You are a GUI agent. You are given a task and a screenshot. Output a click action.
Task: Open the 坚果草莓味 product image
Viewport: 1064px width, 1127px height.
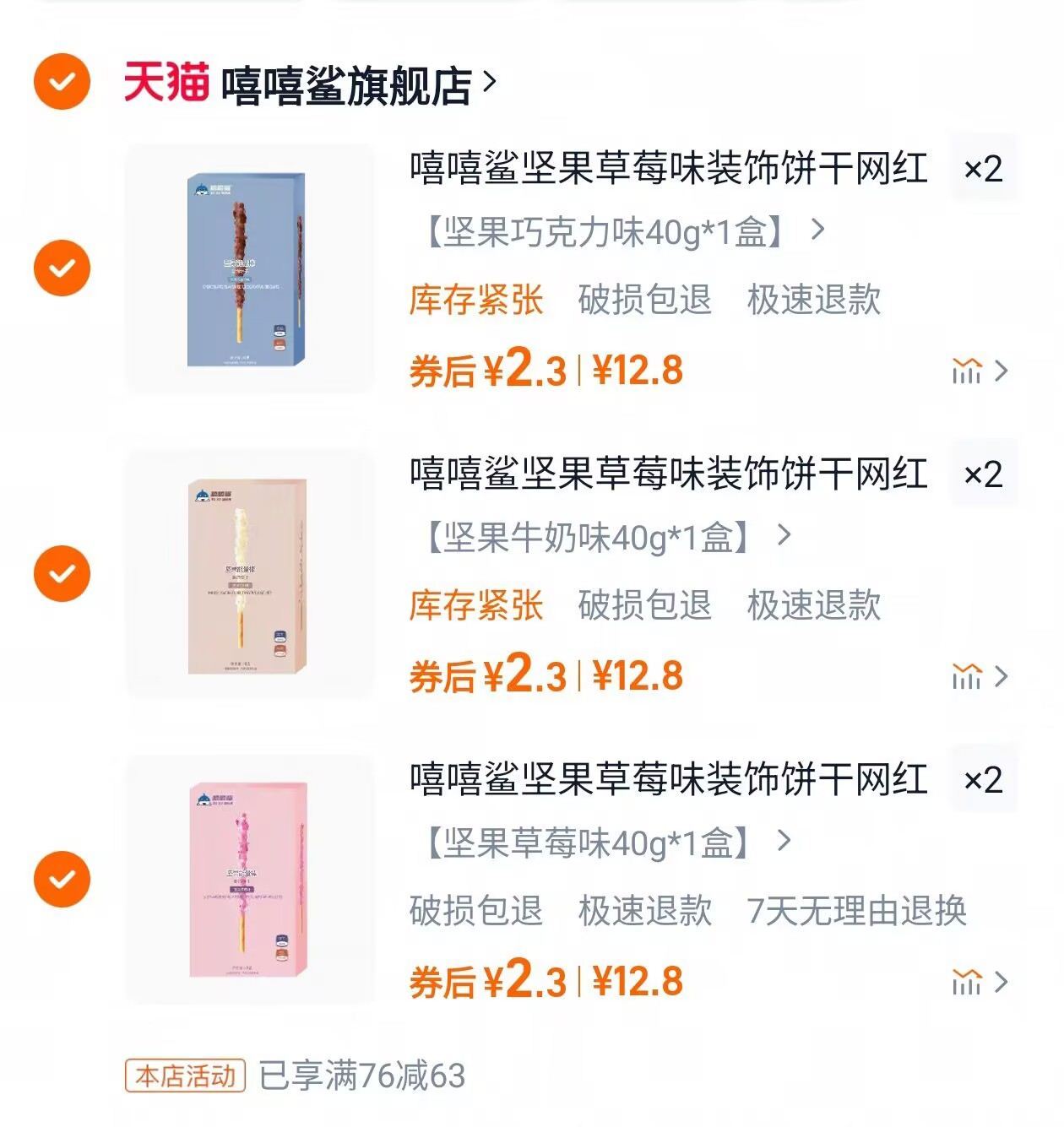pyautogui.click(x=250, y=880)
